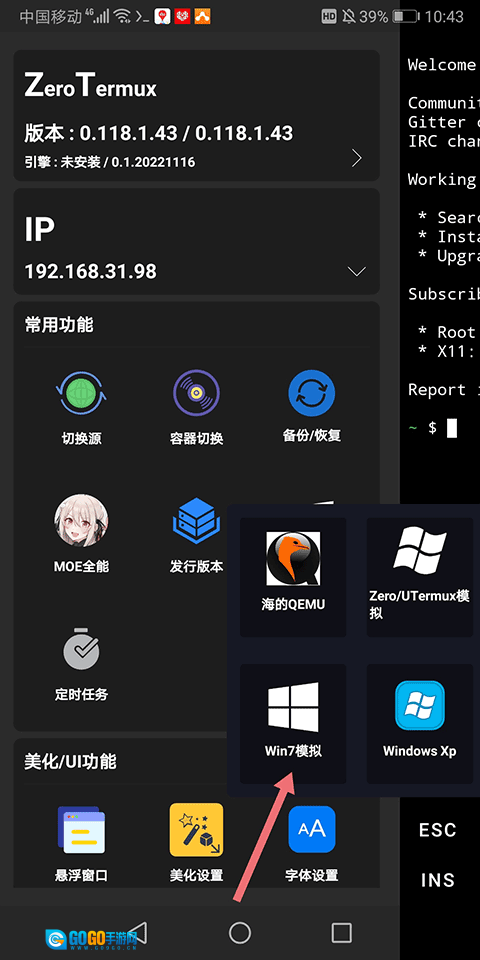Screen dimensions: 480x960
Task: Open 容器切换 container switch
Action: (196, 407)
